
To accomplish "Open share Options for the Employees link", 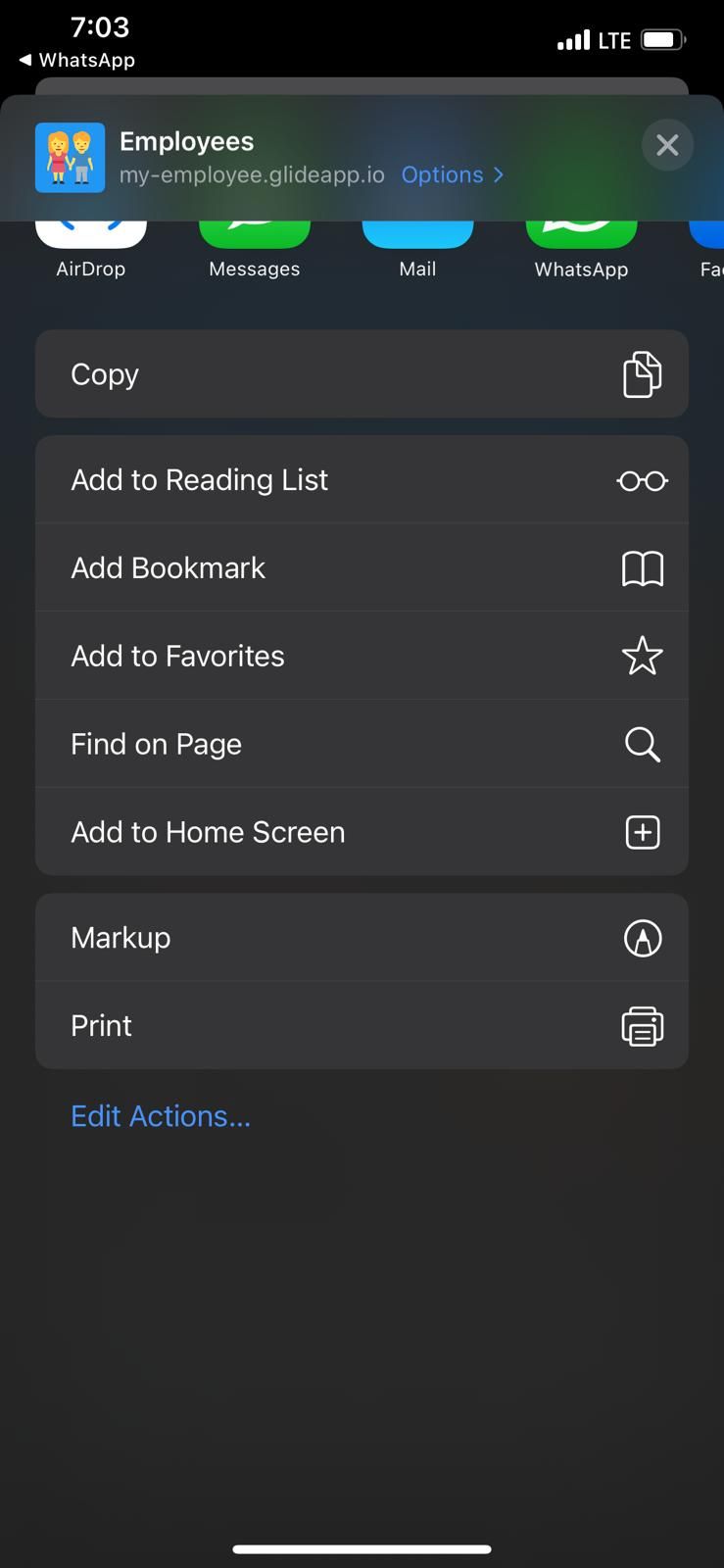I will [442, 174].
